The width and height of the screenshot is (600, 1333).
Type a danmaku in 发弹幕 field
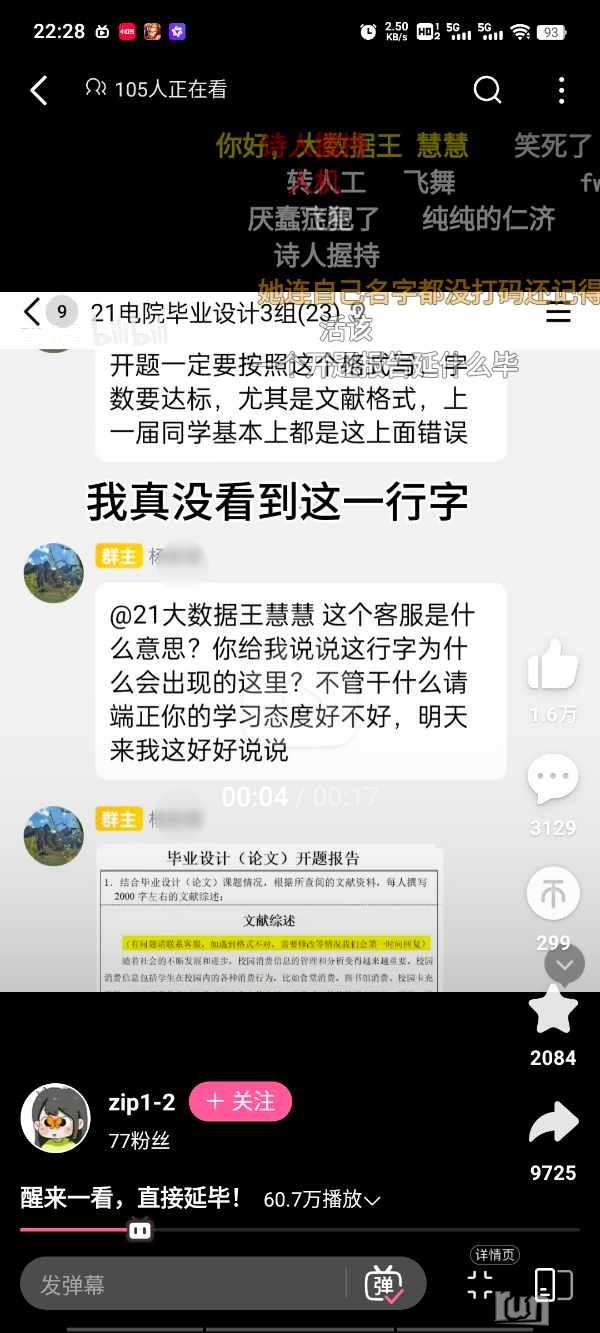coord(180,1285)
